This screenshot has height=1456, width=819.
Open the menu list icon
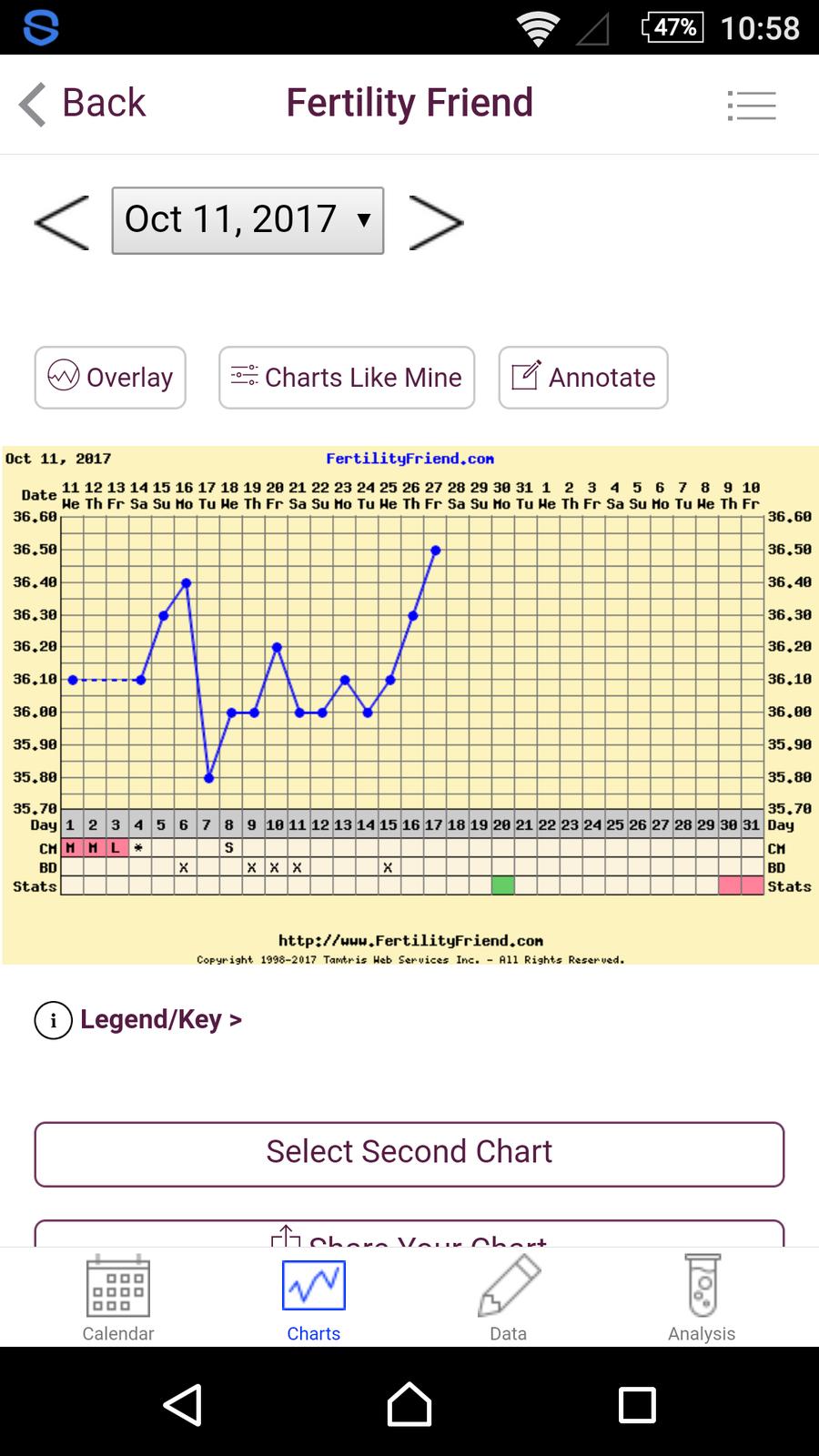(752, 106)
